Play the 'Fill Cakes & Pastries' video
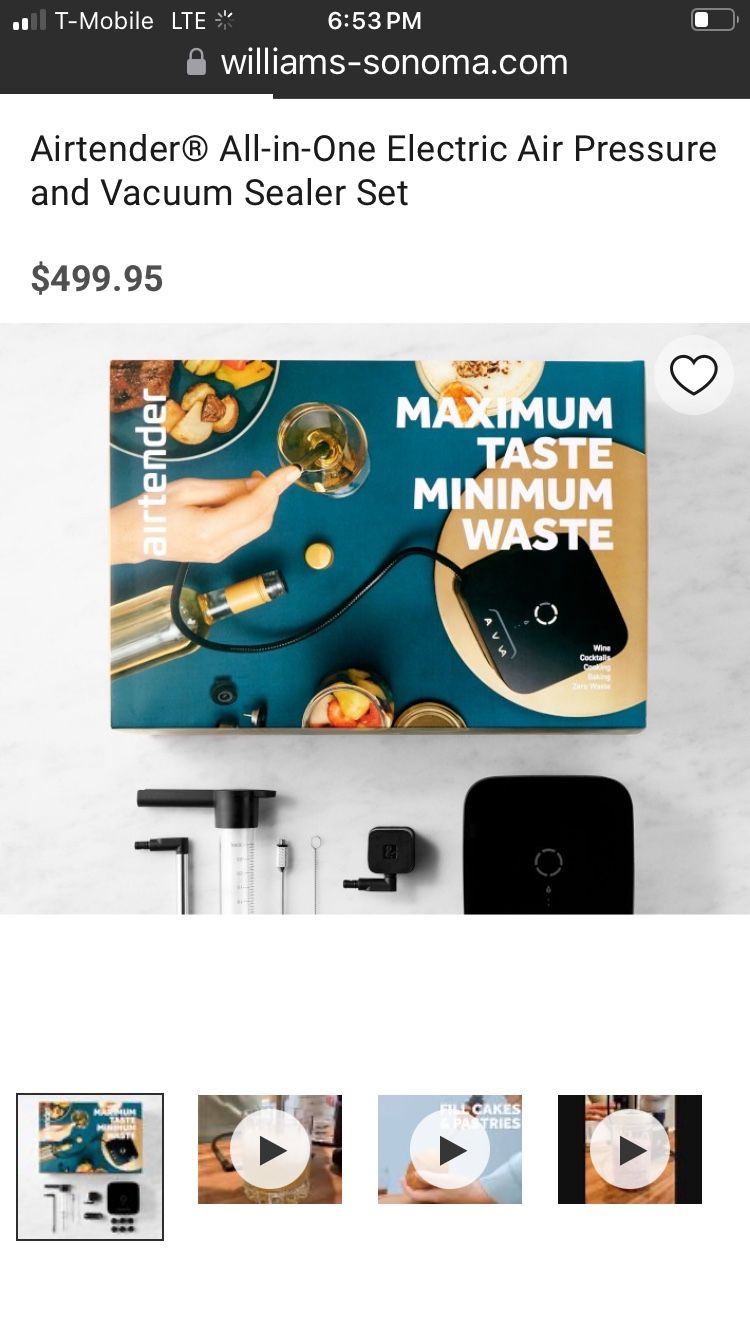750x1334 pixels. pyautogui.click(x=450, y=1149)
